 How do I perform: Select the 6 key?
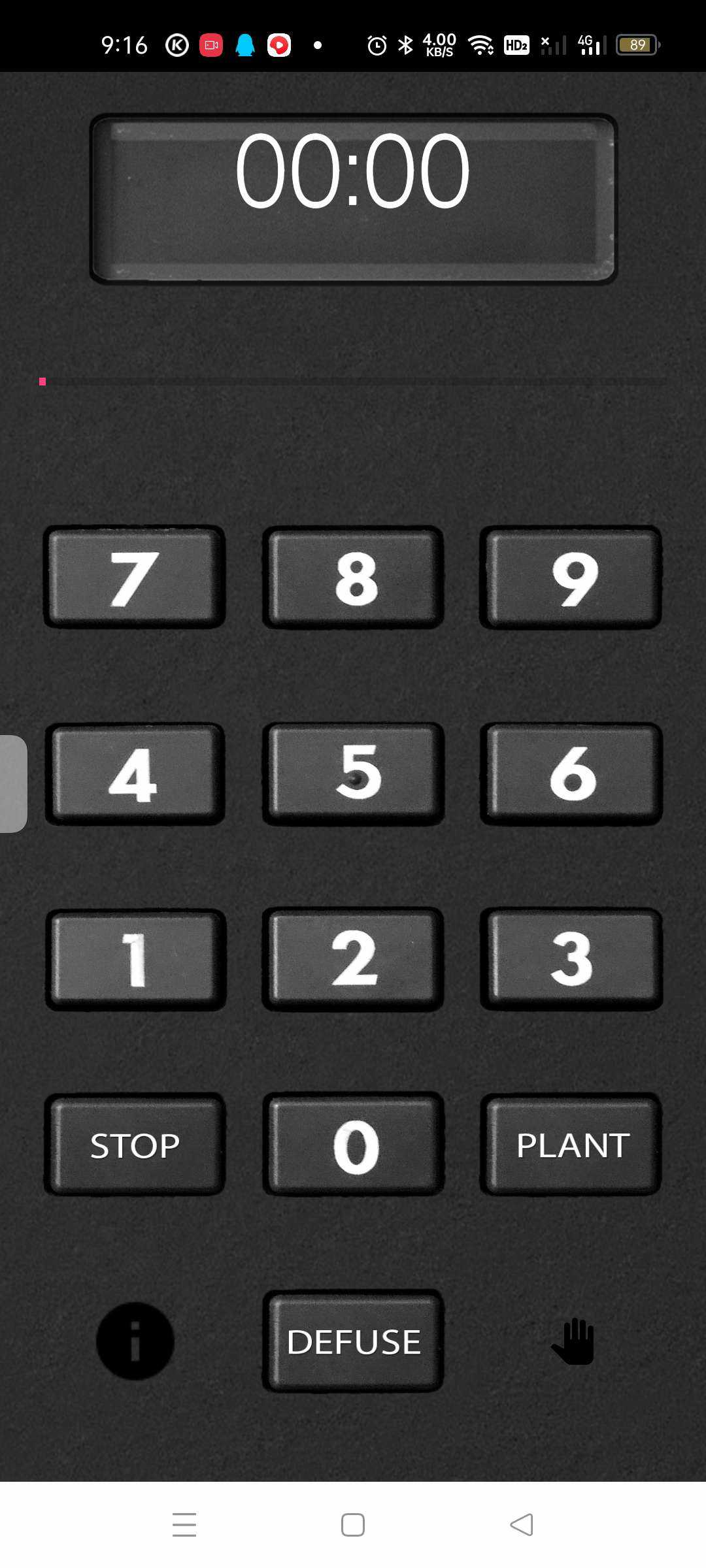[571, 774]
